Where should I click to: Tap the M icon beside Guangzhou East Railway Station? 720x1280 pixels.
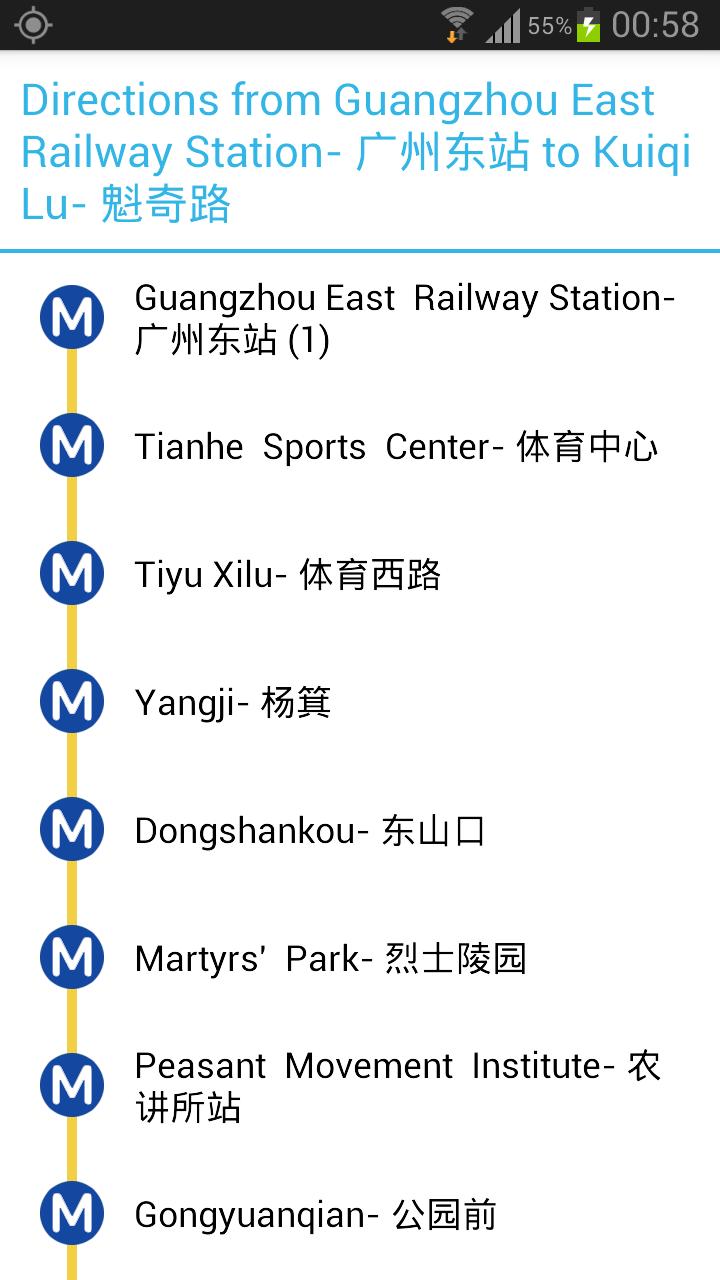71,316
